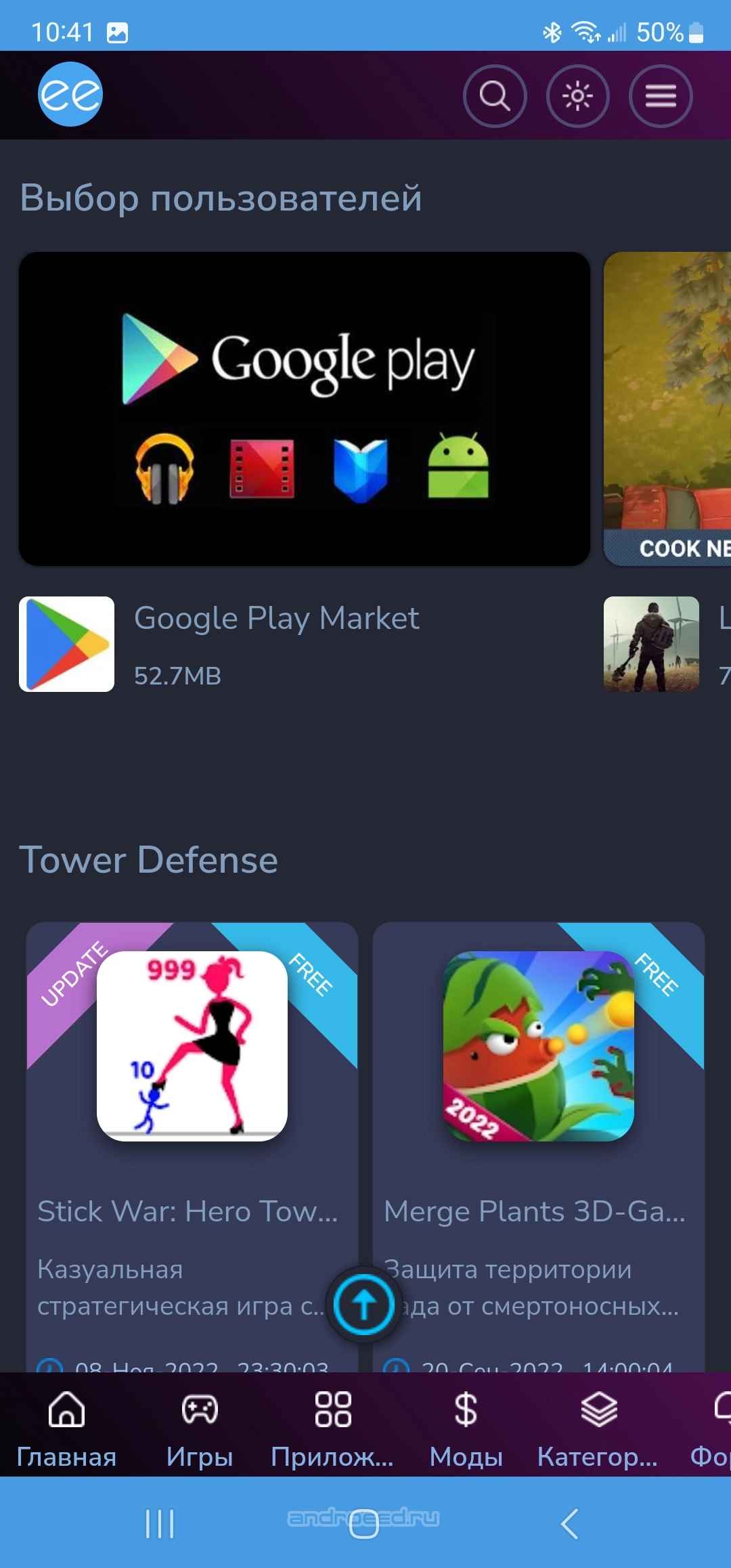The height and width of the screenshot is (1568, 731).
Task: Open the recent apps system button
Action: pos(160,1524)
